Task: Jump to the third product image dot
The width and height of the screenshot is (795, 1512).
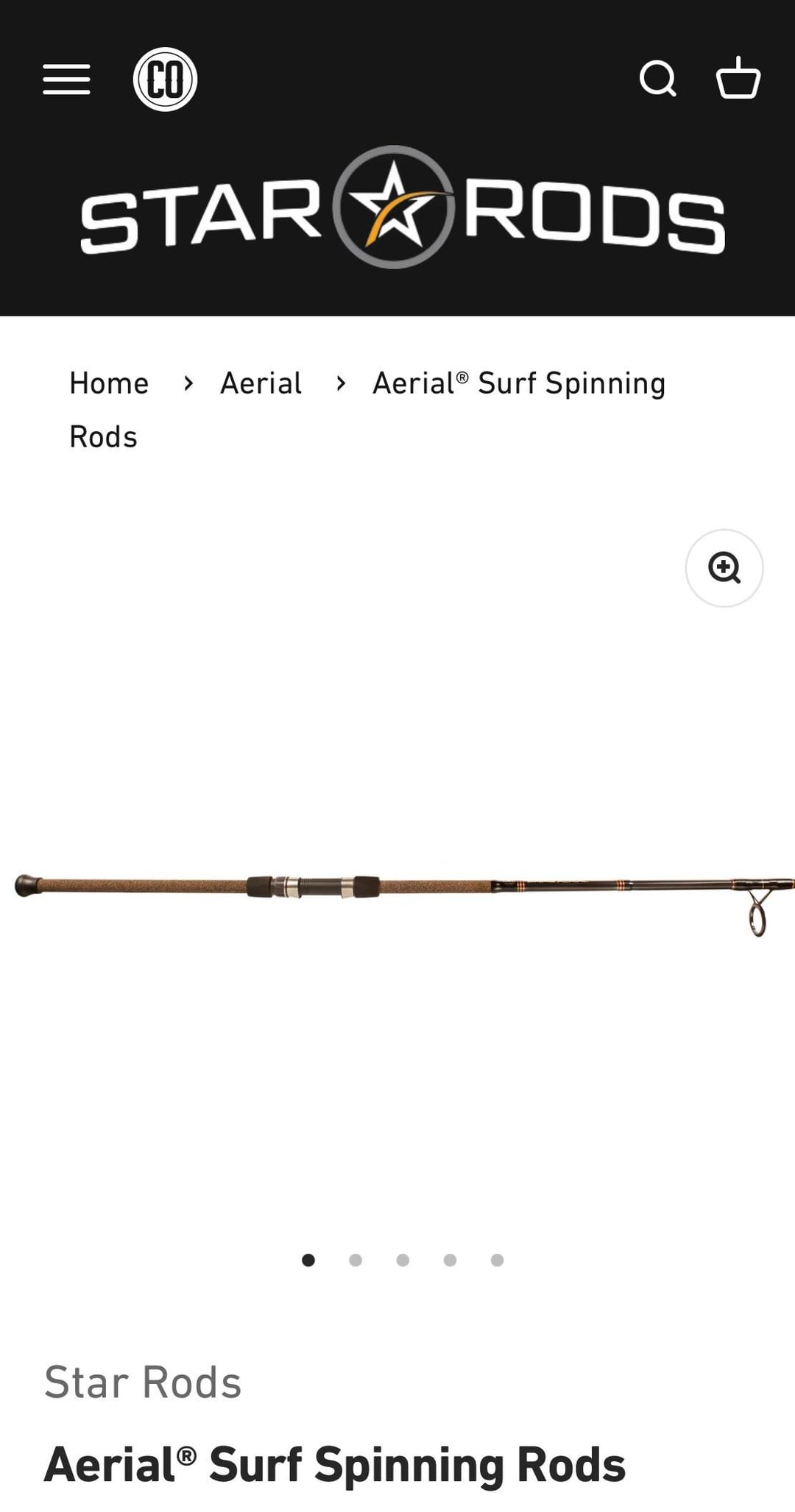Action: [403, 1260]
